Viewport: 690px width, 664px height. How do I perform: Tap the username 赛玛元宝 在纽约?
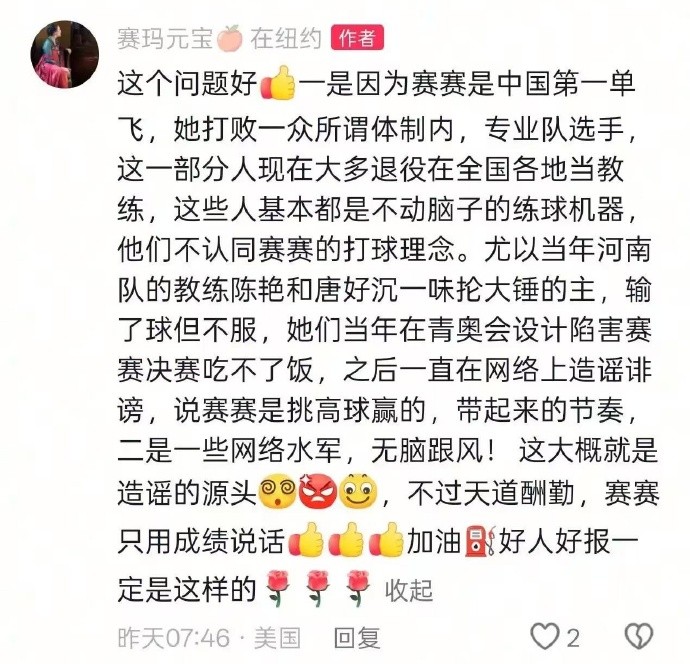pyautogui.click(x=218, y=38)
